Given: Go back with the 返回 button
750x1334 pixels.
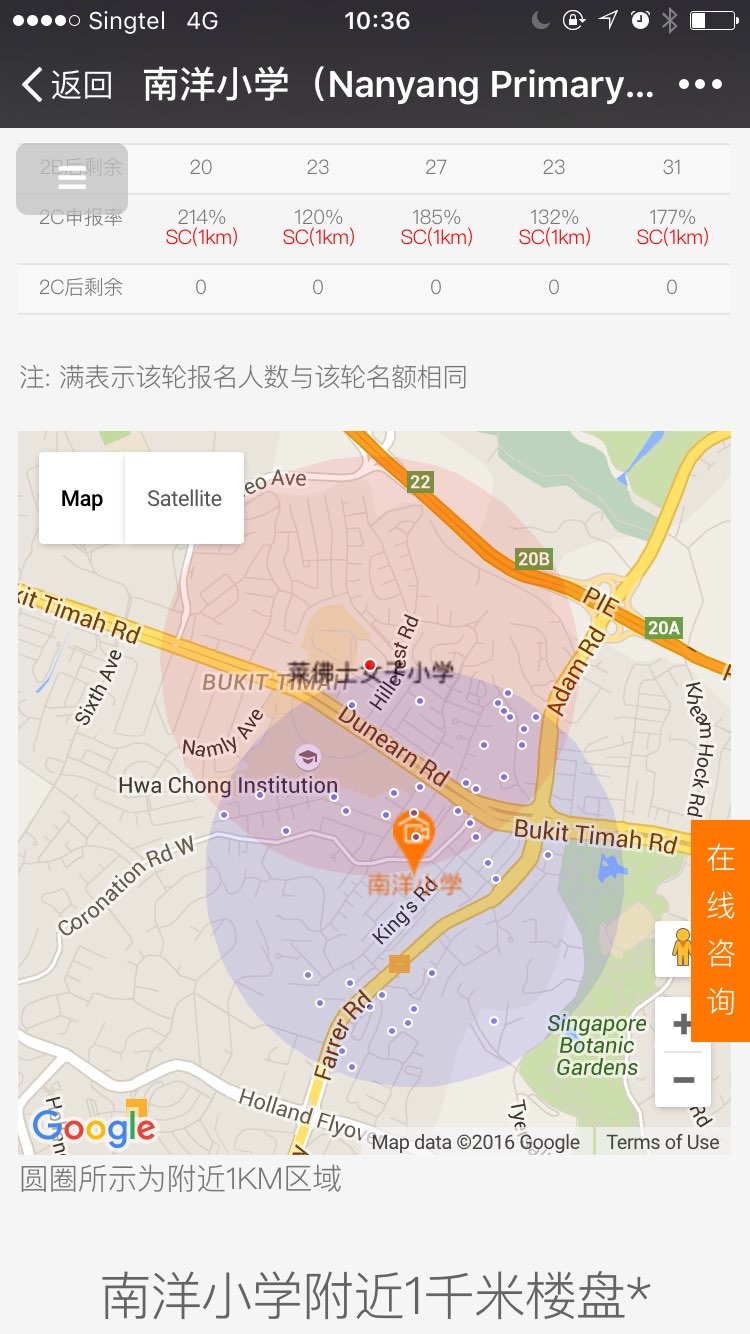Looking at the screenshot, I should pyautogui.click(x=66, y=85).
